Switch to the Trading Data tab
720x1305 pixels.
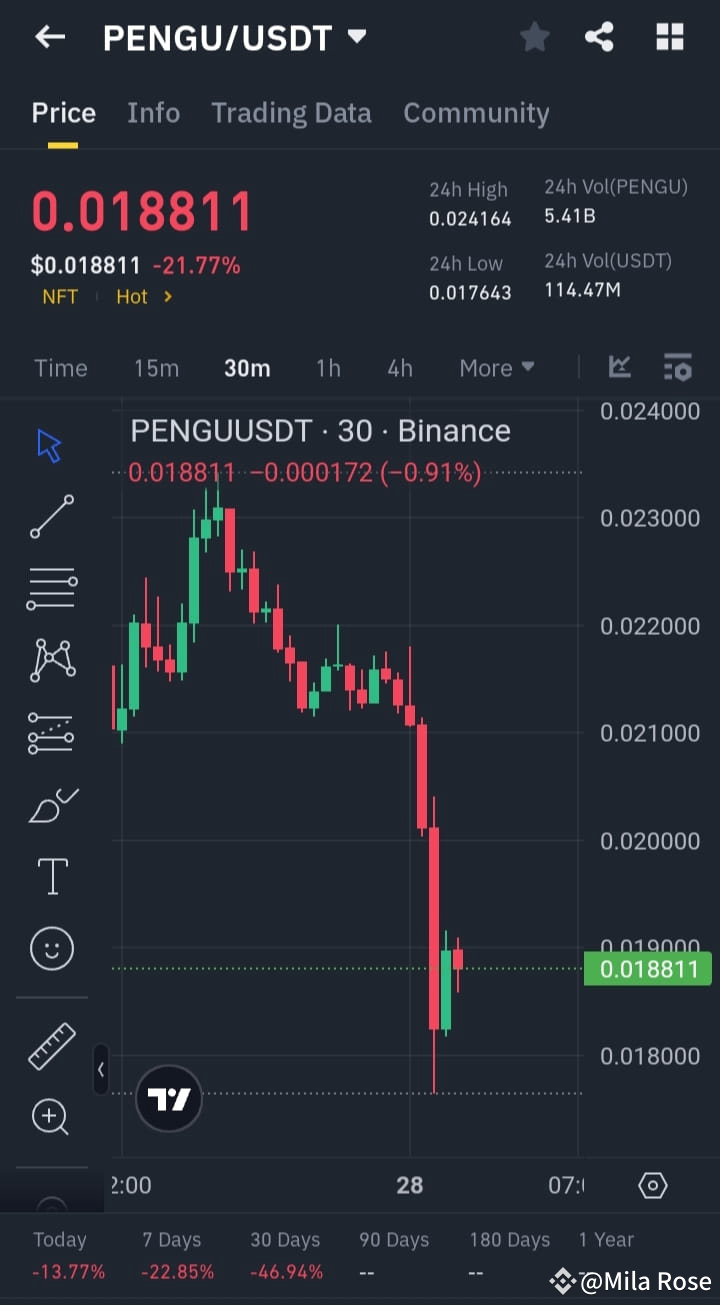(x=291, y=113)
